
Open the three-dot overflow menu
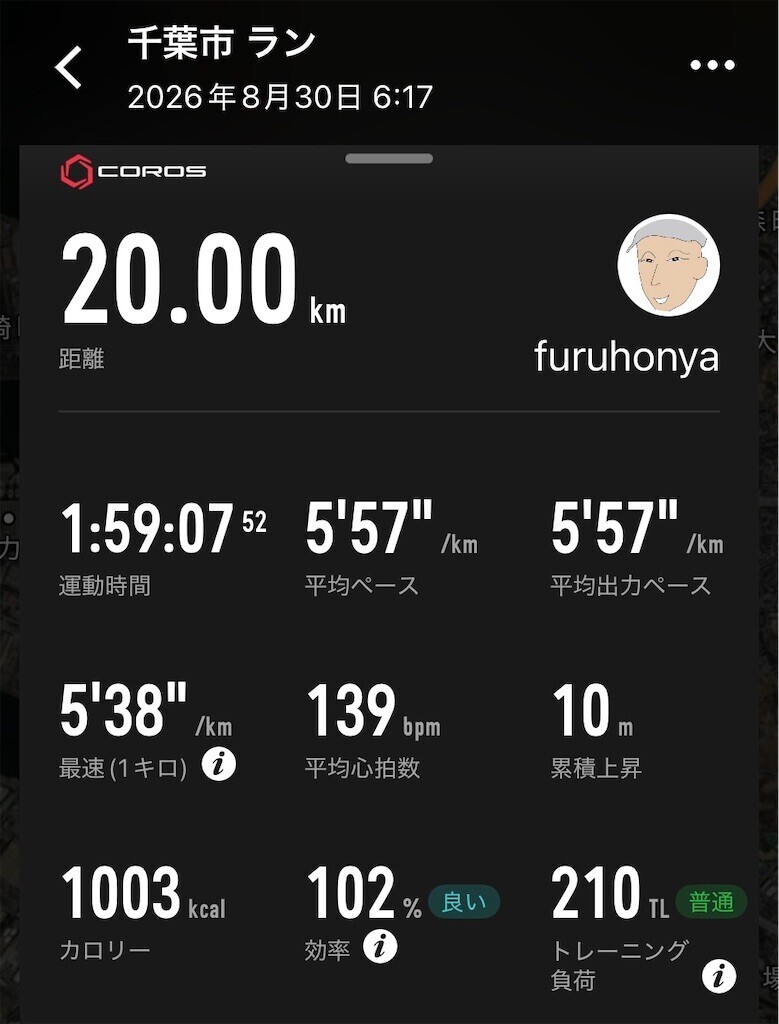(x=712, y=65)
